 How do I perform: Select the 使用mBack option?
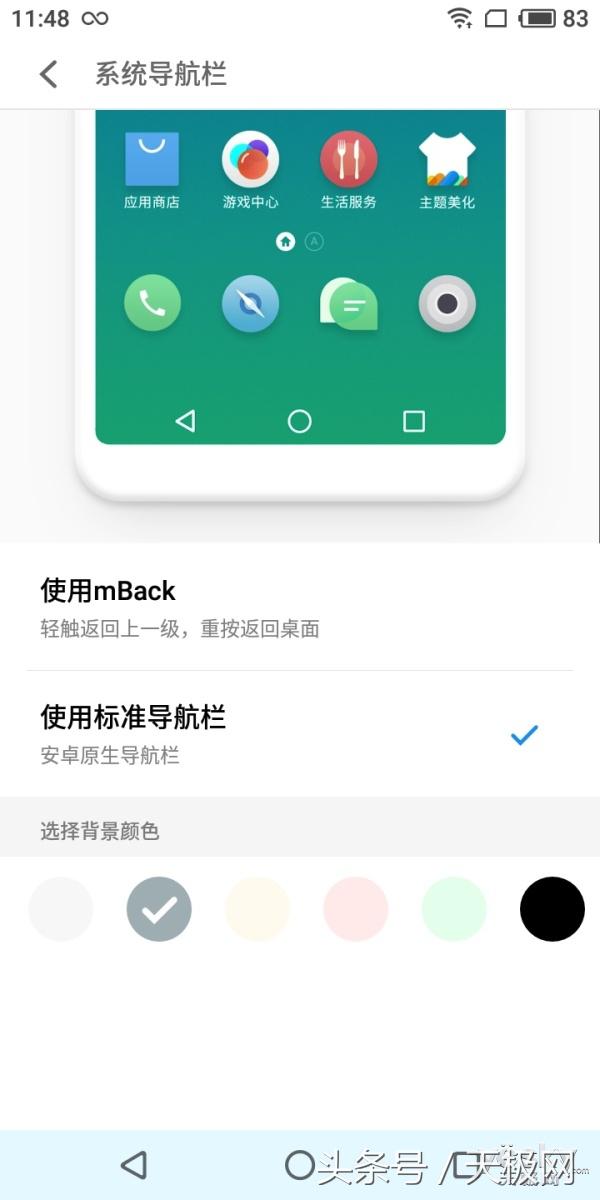[300, 607]
